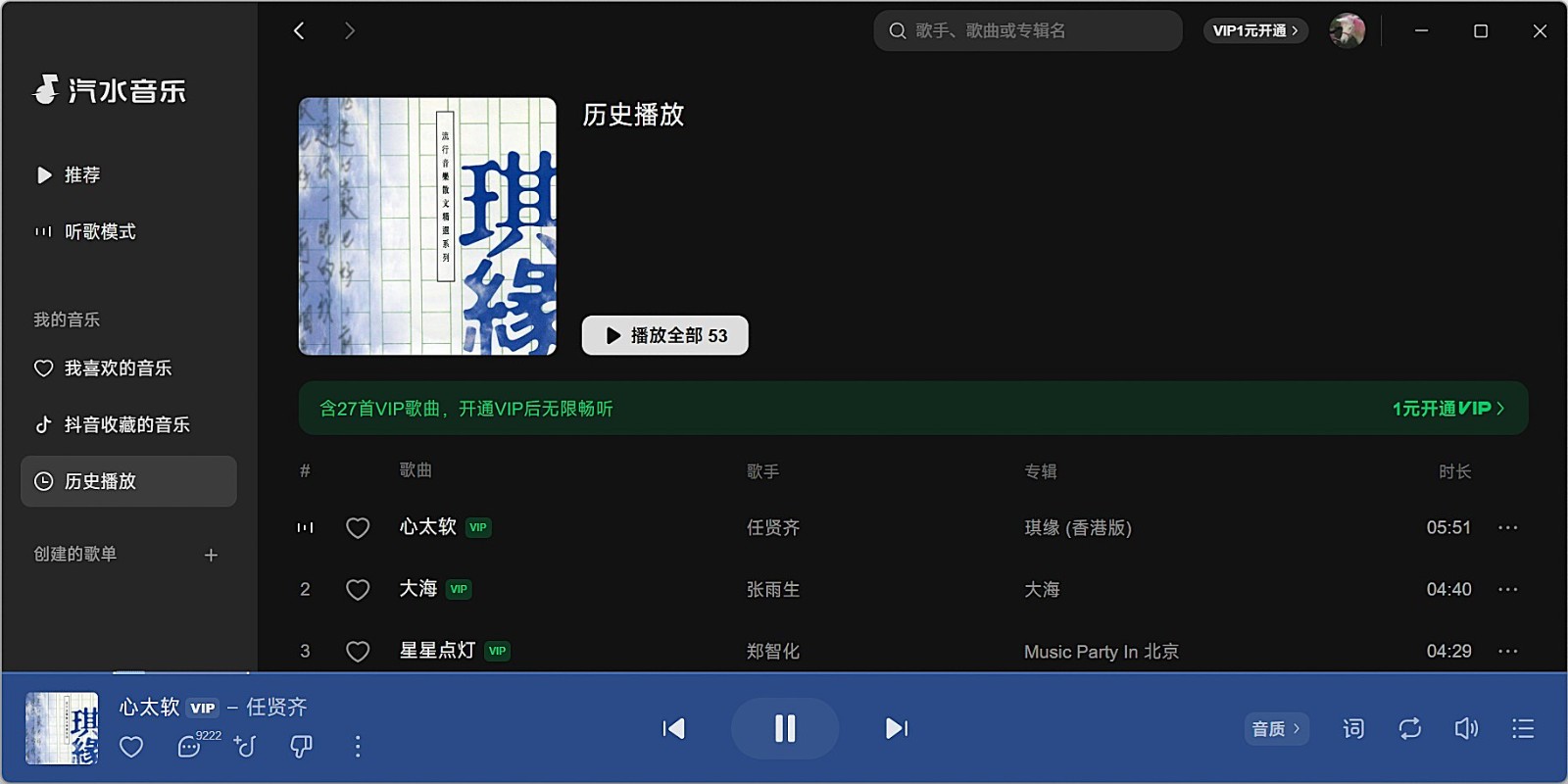The width and height of the screenshot is (1568, 784).
Task: Open more options for 星星点灯
Action: coord(1507,651)
